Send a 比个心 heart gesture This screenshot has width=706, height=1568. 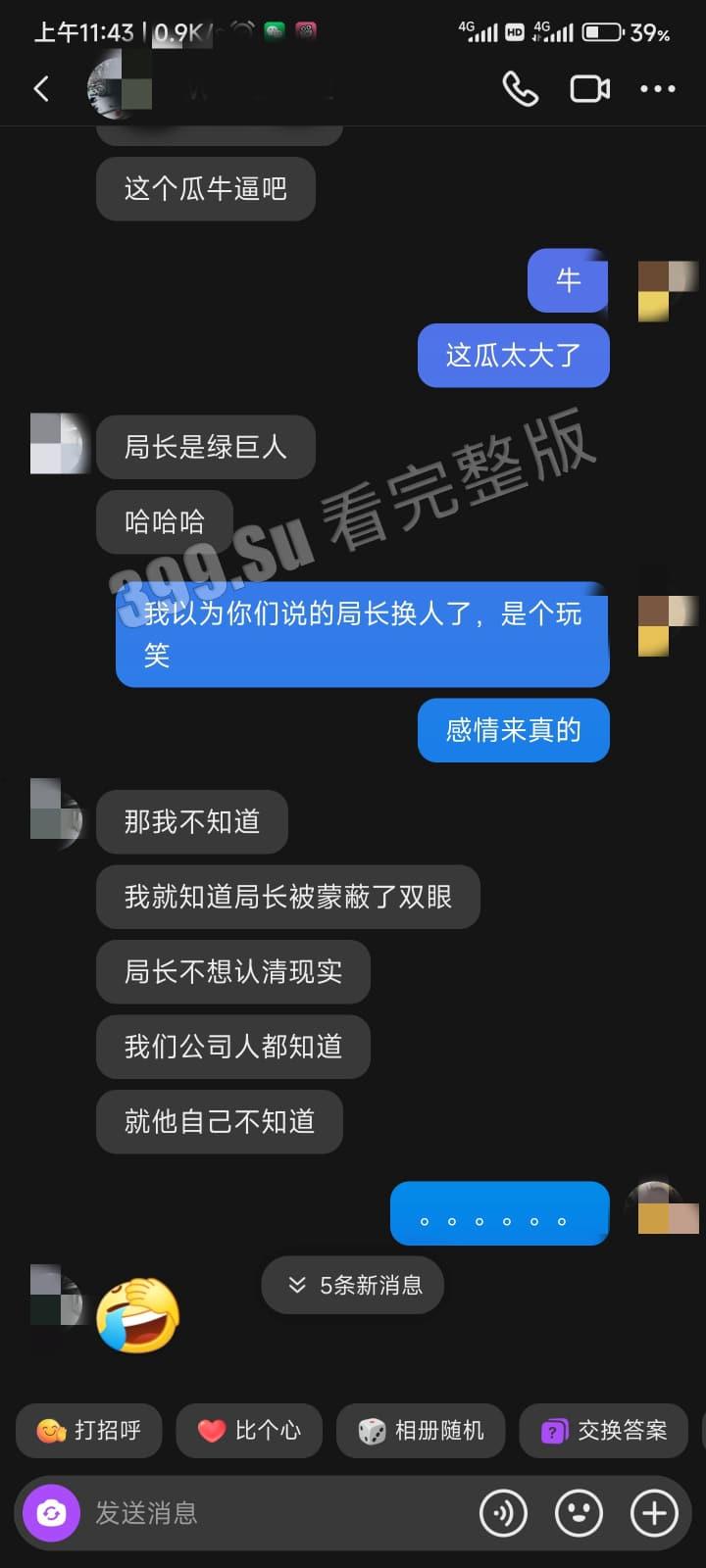(x=249, y=1431)
